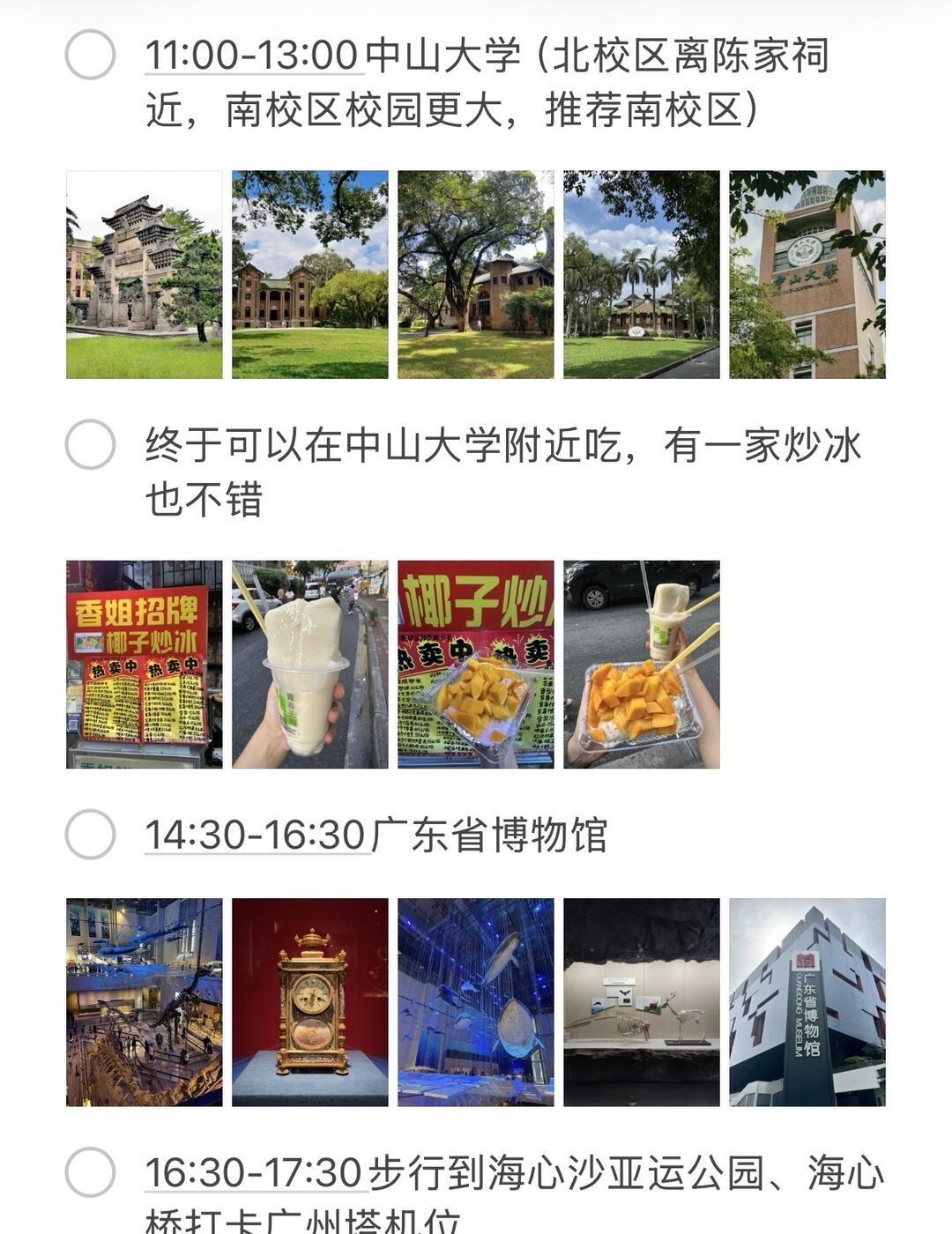Open the 14:30-16:30 time link
The image size is (952, 1234).
[x=256, y=835]
